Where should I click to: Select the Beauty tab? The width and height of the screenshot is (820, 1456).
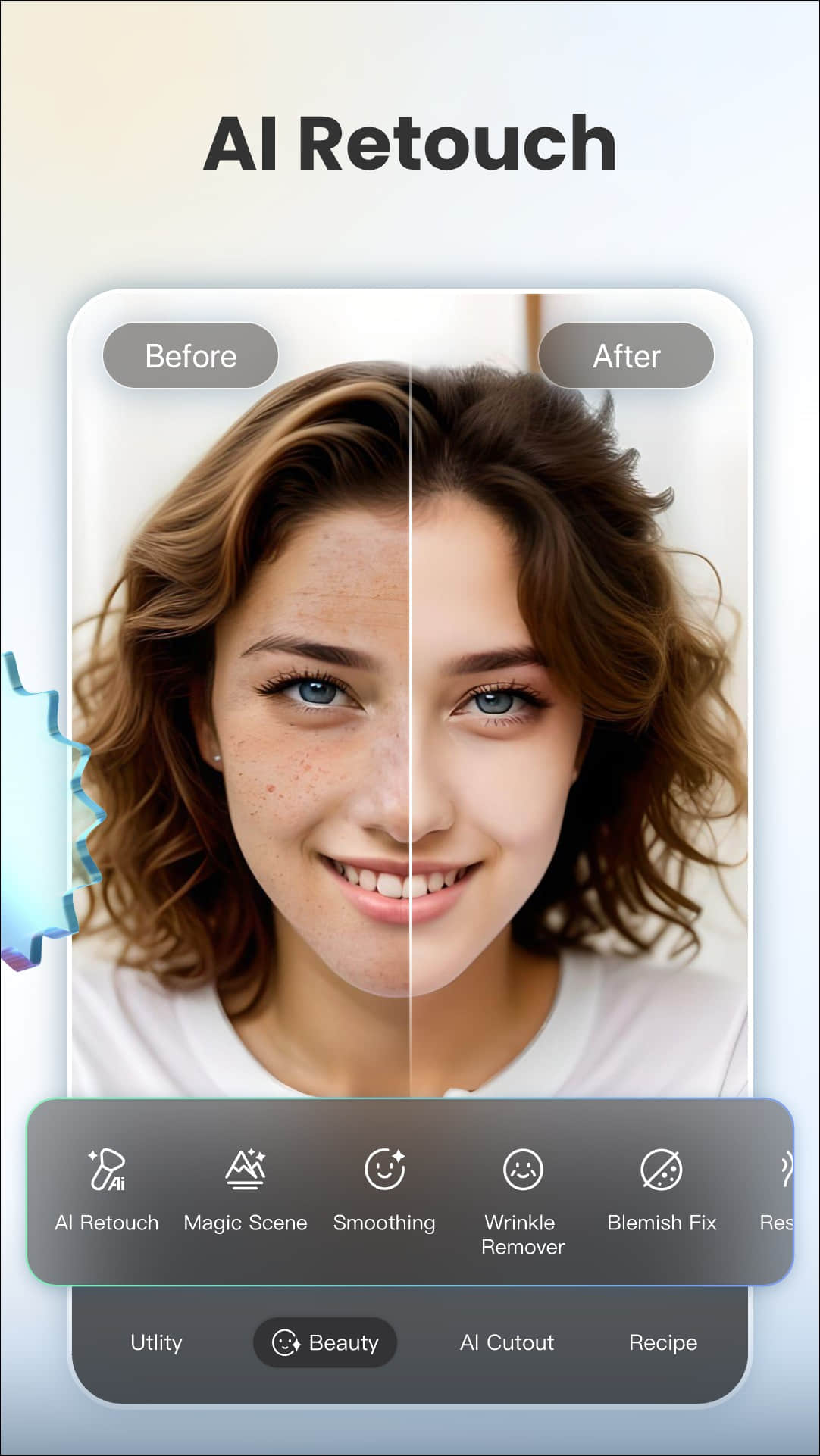324,1342
